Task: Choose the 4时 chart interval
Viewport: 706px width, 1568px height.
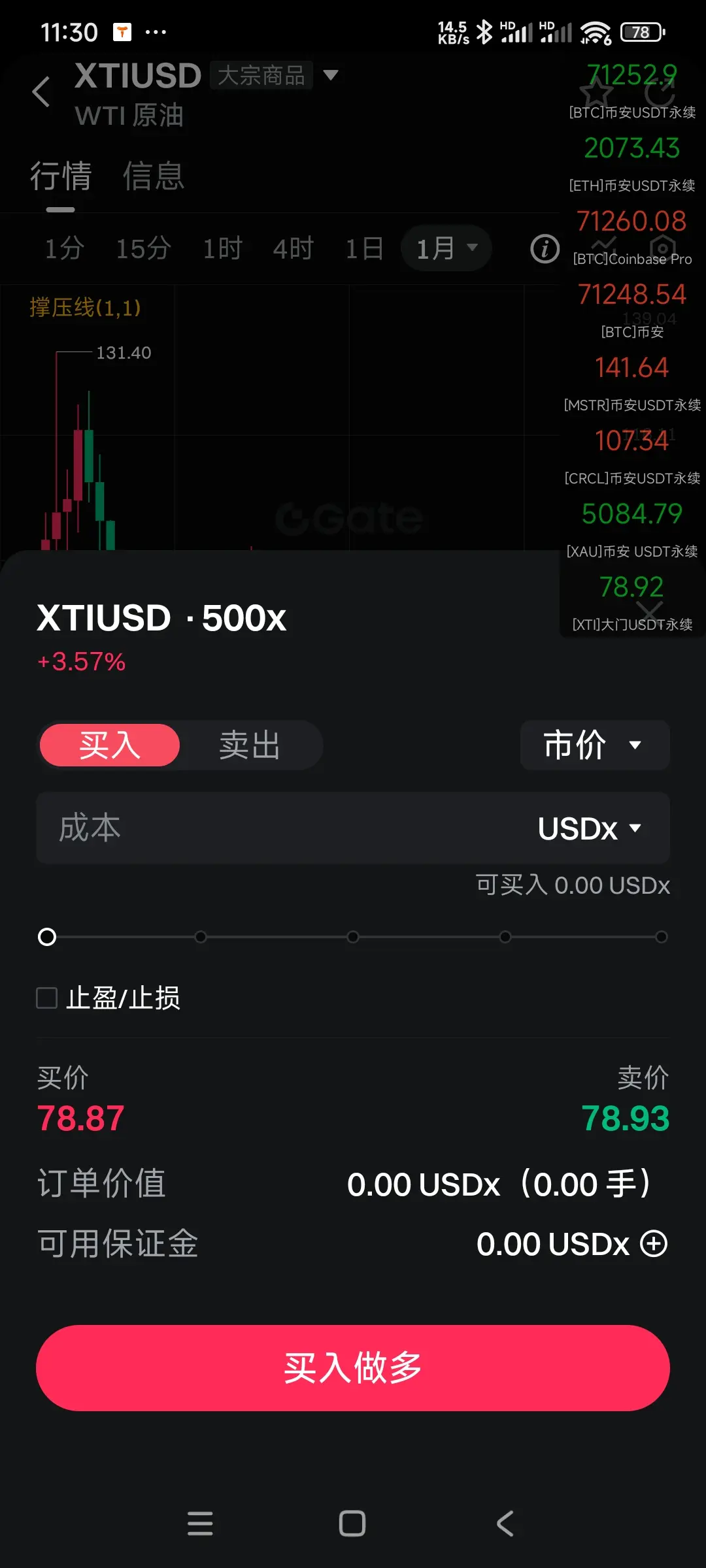Action: 294,249
